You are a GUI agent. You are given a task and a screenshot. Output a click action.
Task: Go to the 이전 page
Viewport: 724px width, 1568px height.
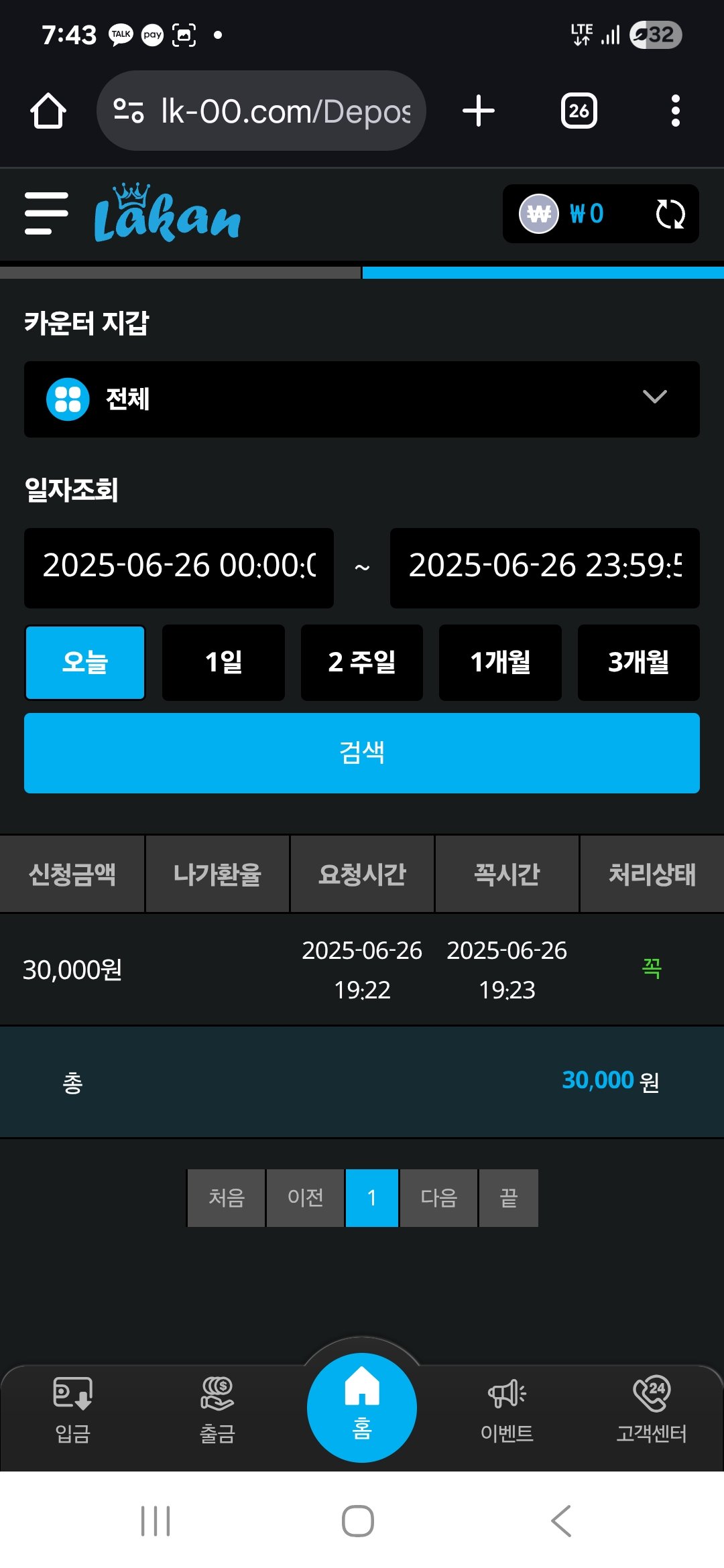coord(306,1197)
